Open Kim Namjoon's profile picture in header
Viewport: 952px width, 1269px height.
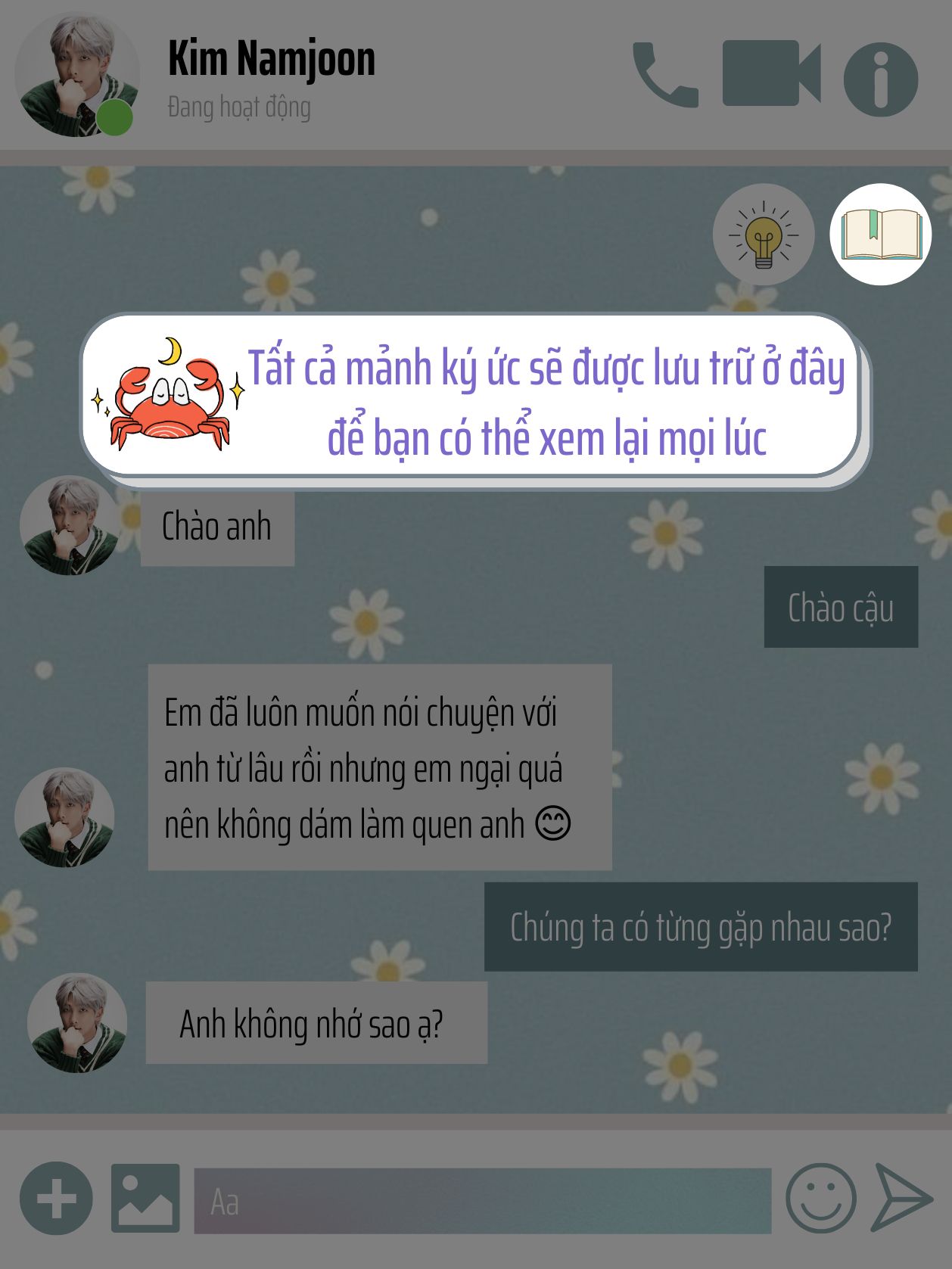[77, 76]
